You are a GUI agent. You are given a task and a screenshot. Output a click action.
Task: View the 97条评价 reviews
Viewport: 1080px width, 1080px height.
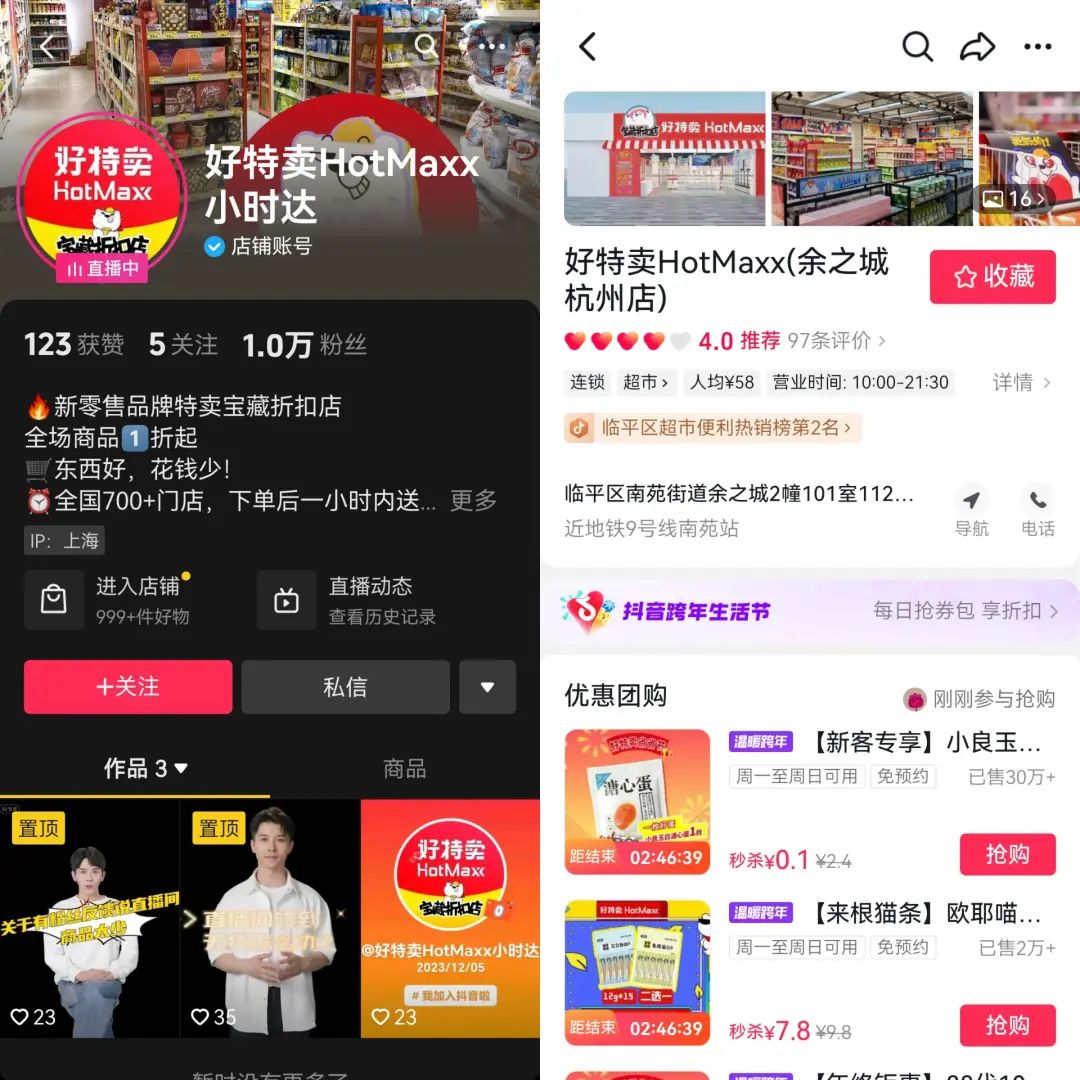pos(836,341)
